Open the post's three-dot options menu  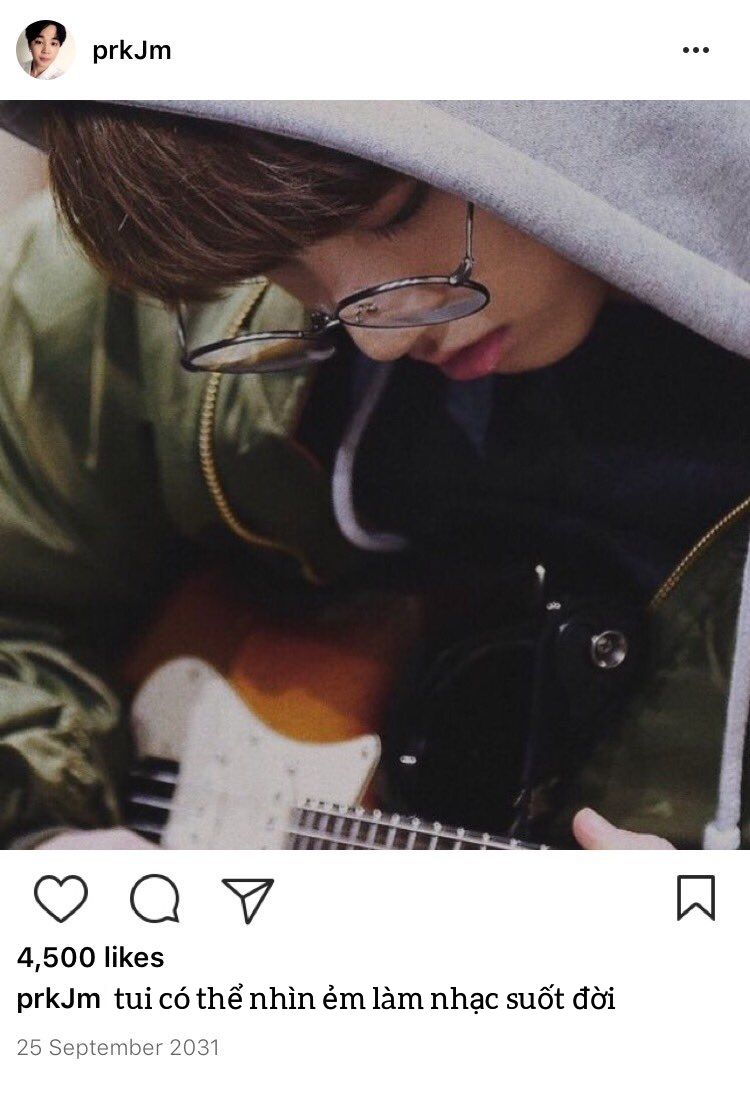(695, 50)
